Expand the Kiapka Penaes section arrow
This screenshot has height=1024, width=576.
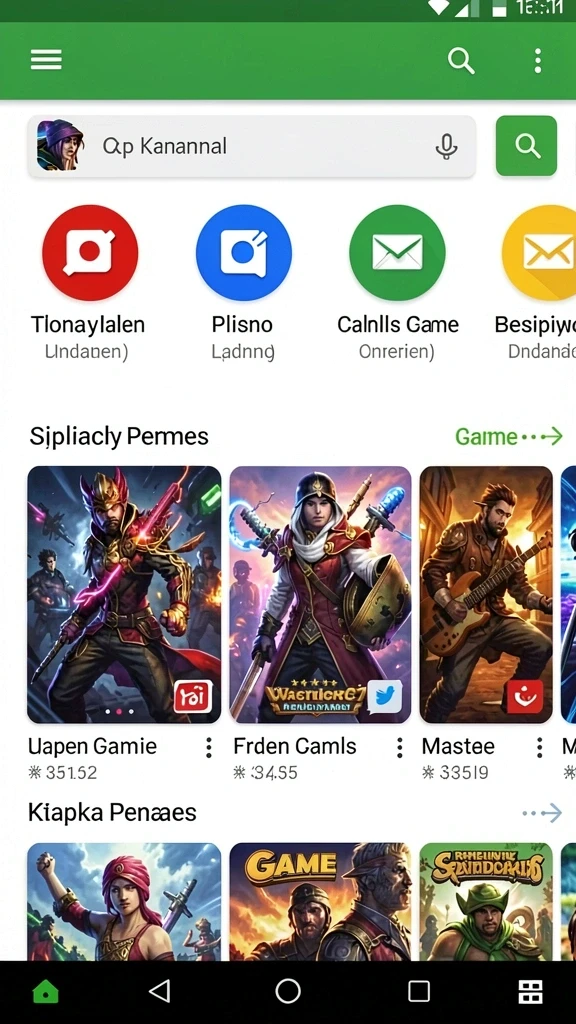tap(543, 813)
